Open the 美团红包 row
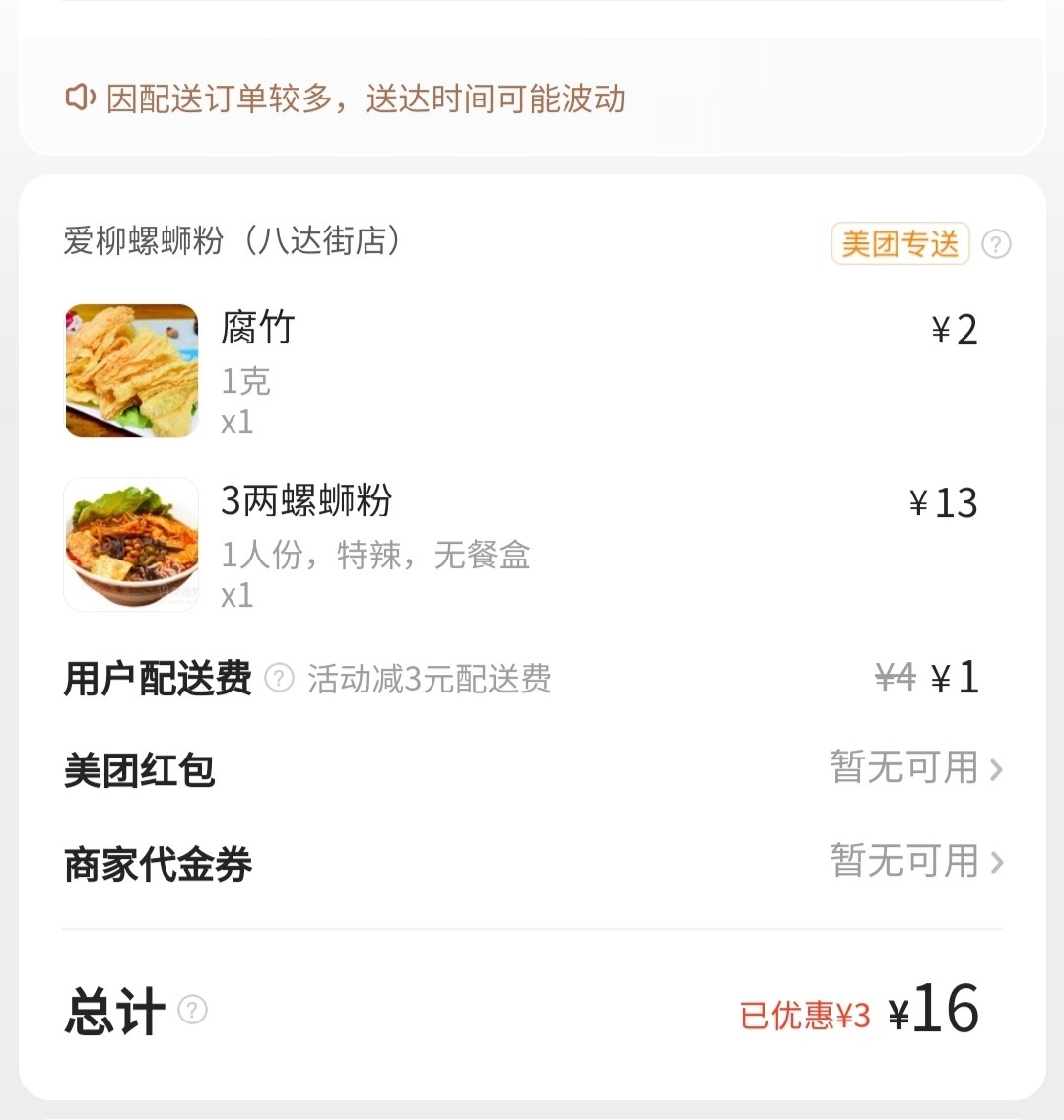The image size is (1064, 1120). 532,769
